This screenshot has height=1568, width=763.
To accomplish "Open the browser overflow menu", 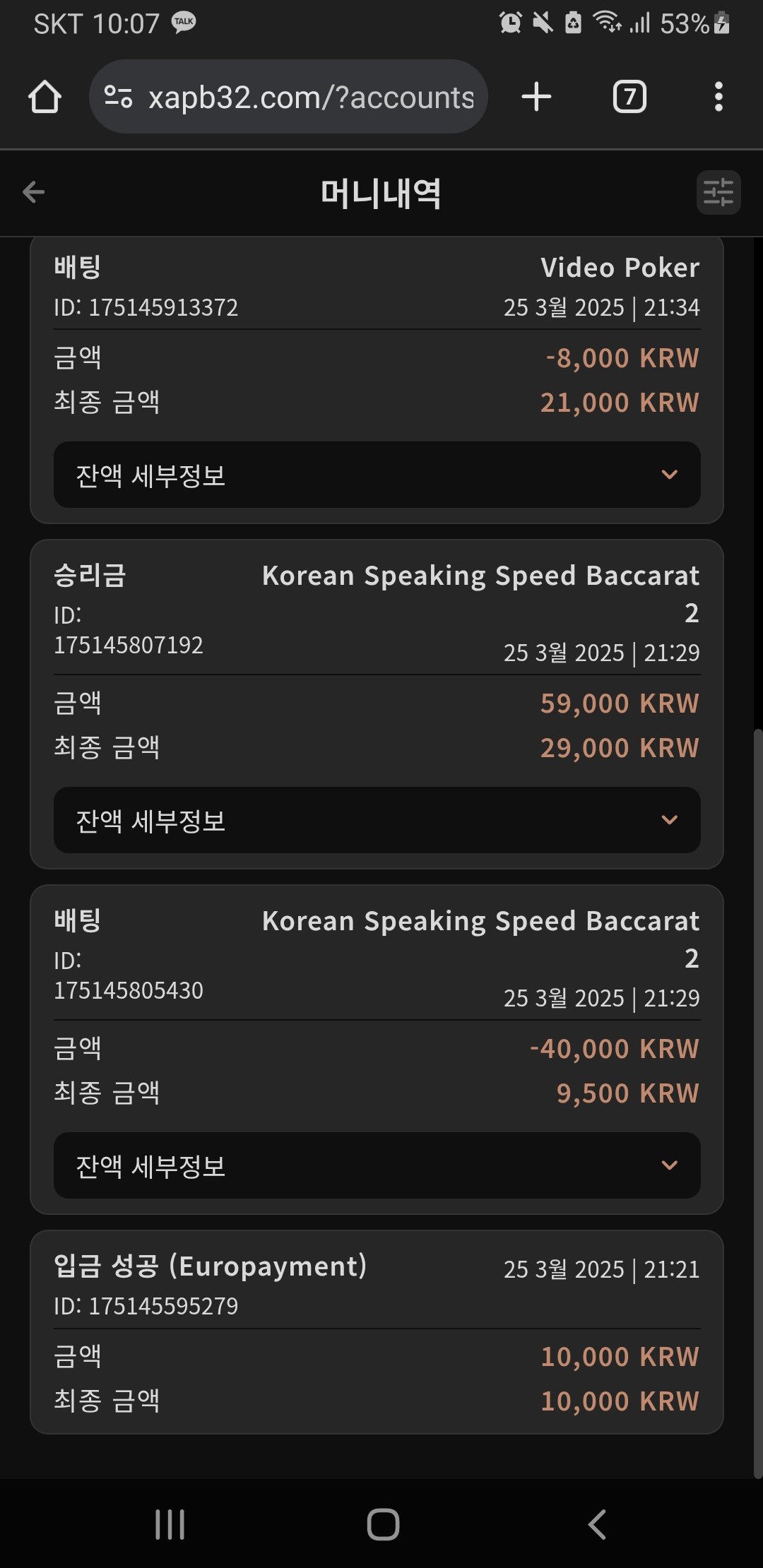I will pyautogui.click(x=718, y=97).
